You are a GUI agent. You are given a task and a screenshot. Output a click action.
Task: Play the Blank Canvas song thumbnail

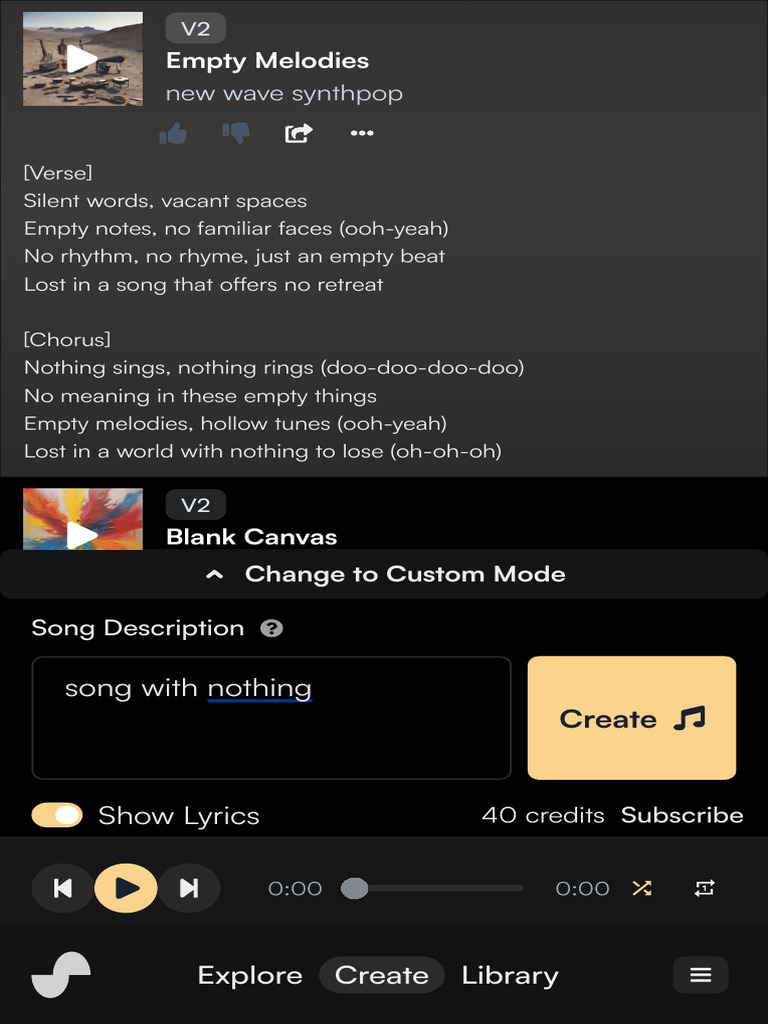83,519
